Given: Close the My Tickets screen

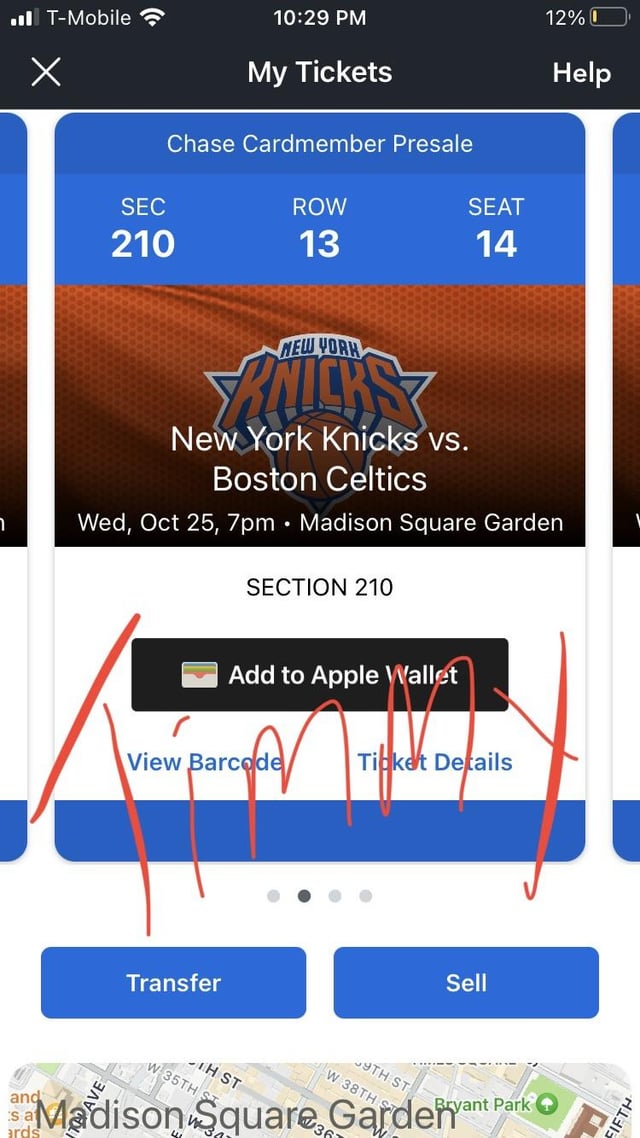Looking at the screenshot, I should [46, 72].
